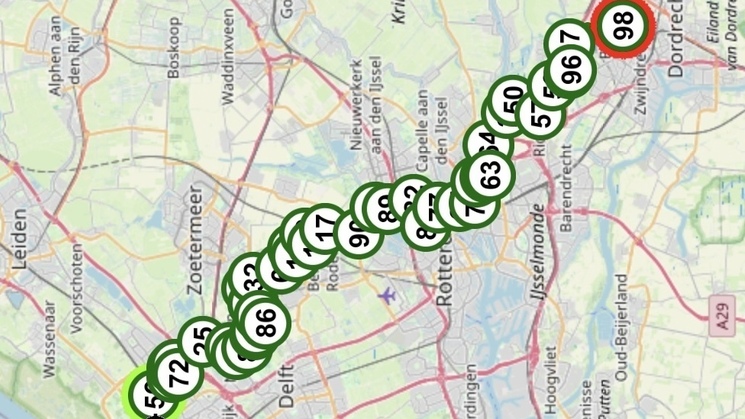This screenshot has height=419, width=745.
Task: Open marker 63 on the route
Action: click(x=491, y=176)
